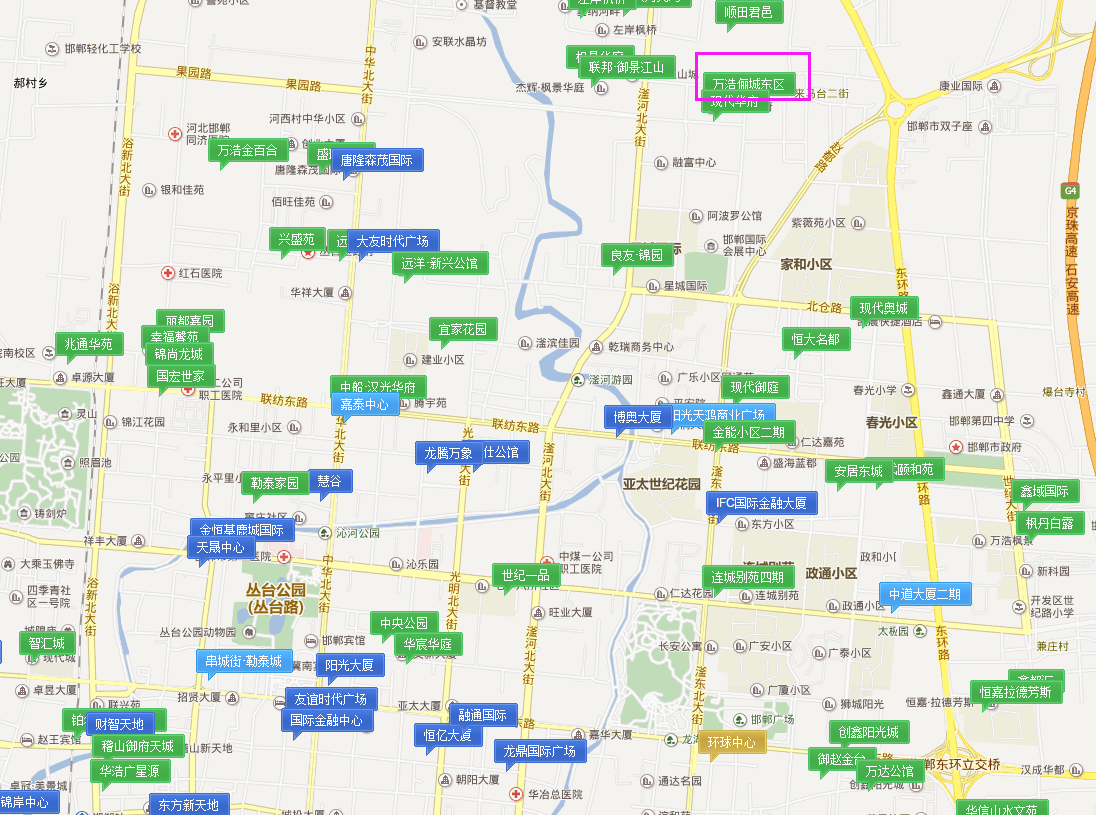Select the 兆通华苑 marker
Screen dimensions: 1096x815
89,344
